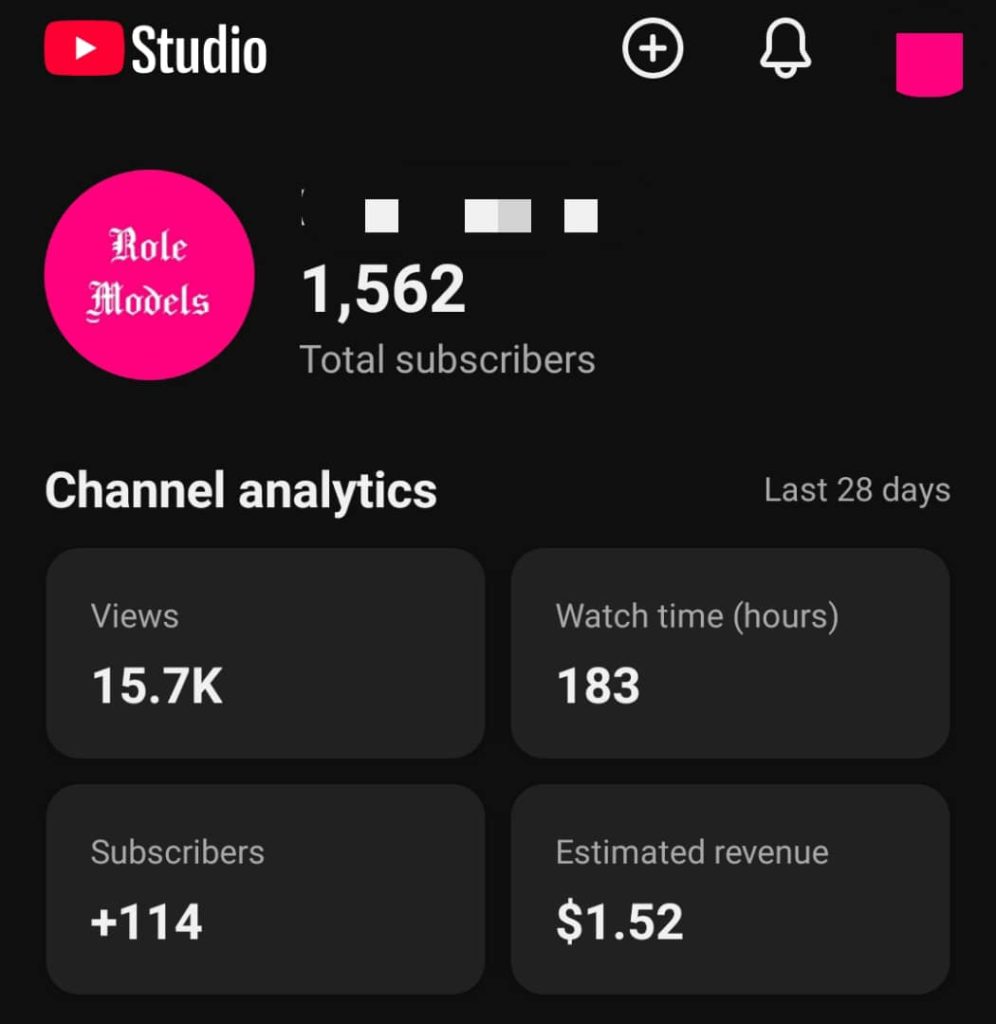The width and height of the screenshot is (996, 1024).
Task: View the Estimated revenue card
Action: click(730, 888)
